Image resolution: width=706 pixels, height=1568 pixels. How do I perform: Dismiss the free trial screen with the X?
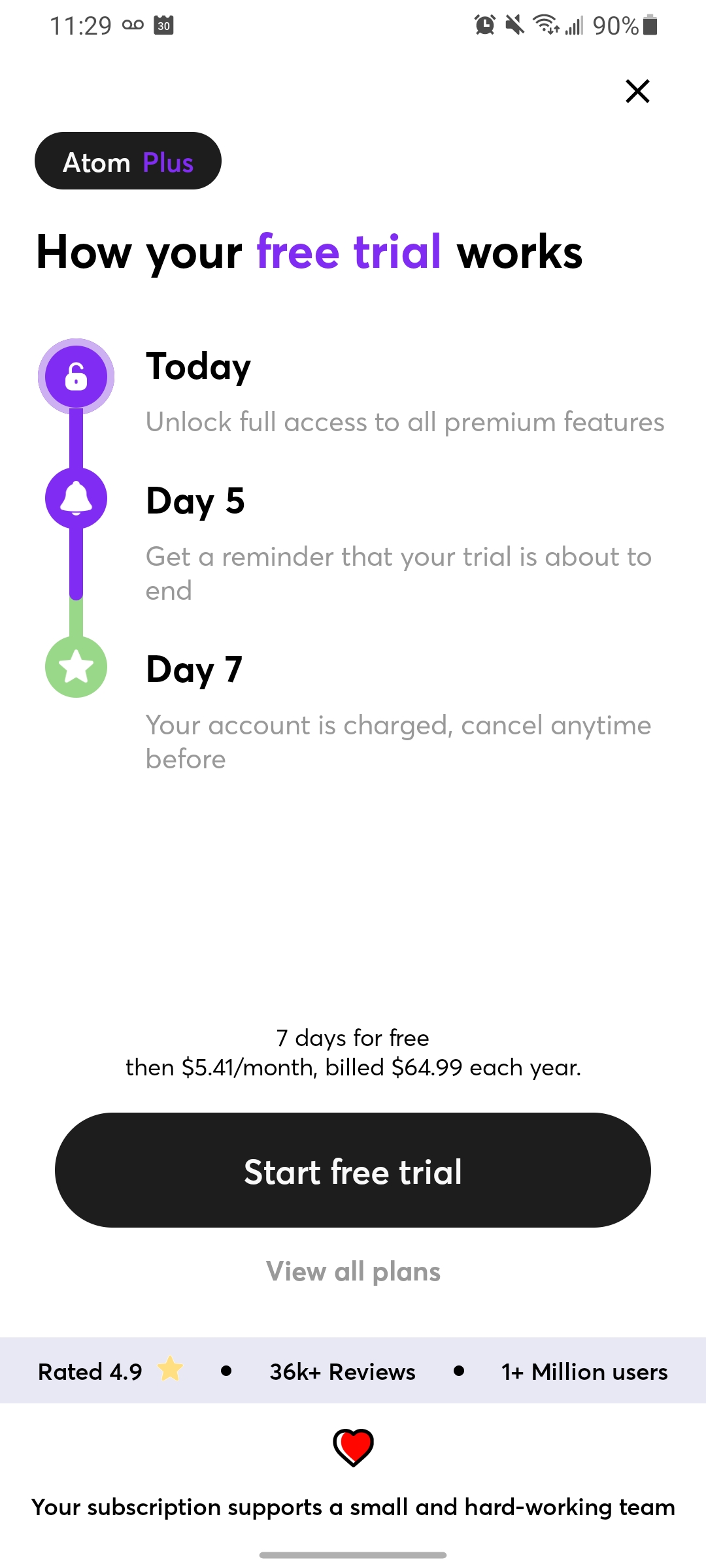tap(637, 91)
